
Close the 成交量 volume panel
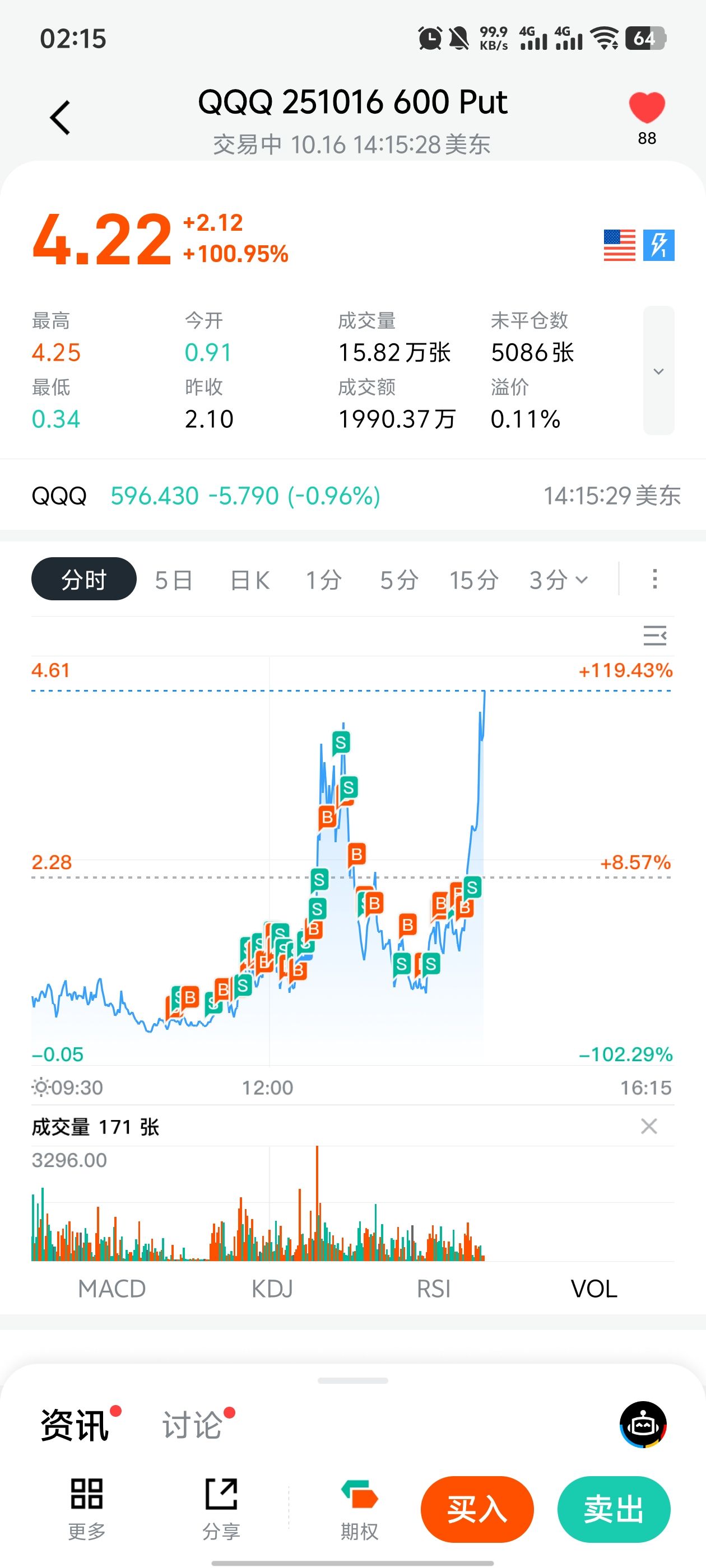click(x=649, y=1126)
